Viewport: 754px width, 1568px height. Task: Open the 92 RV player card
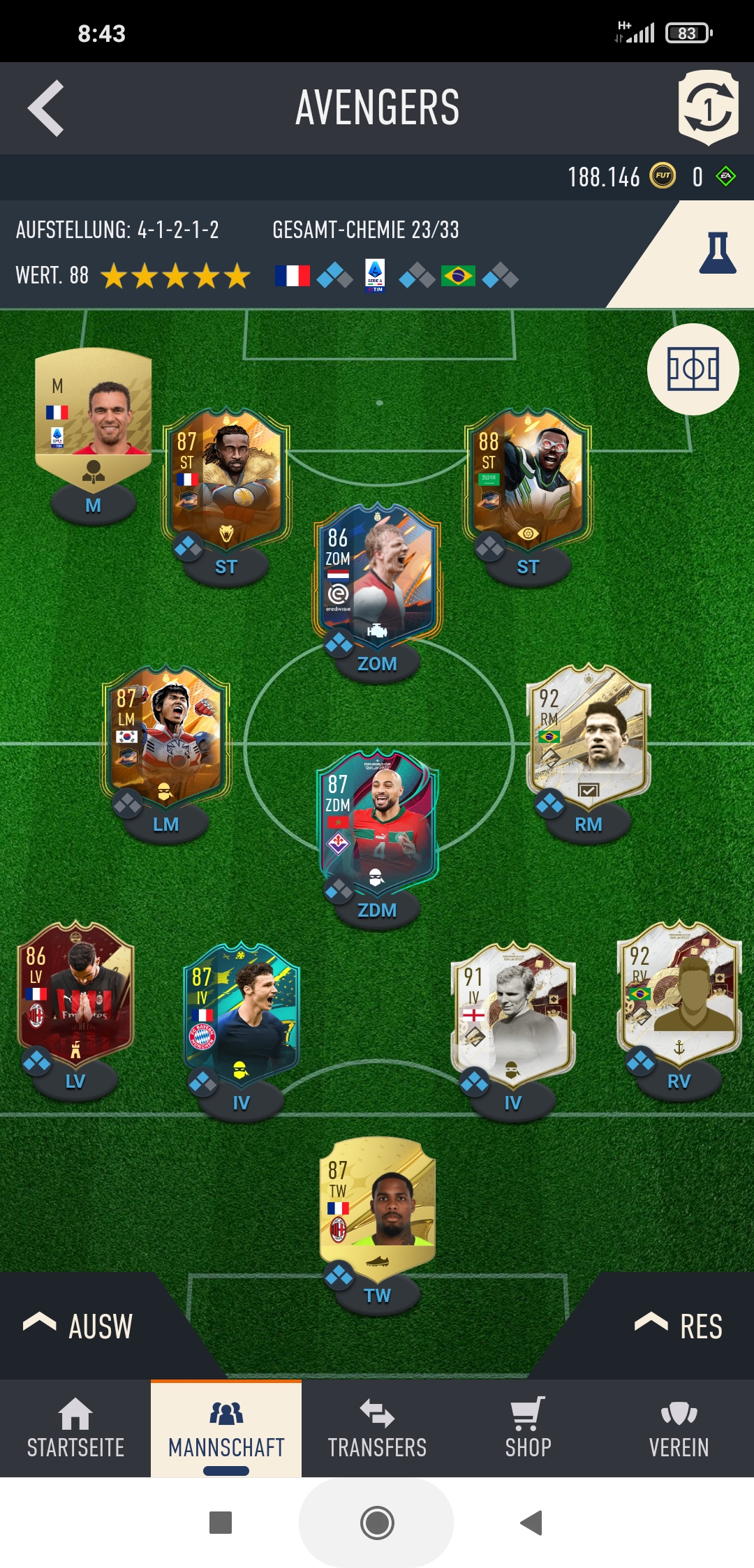(x=679, y=993)
